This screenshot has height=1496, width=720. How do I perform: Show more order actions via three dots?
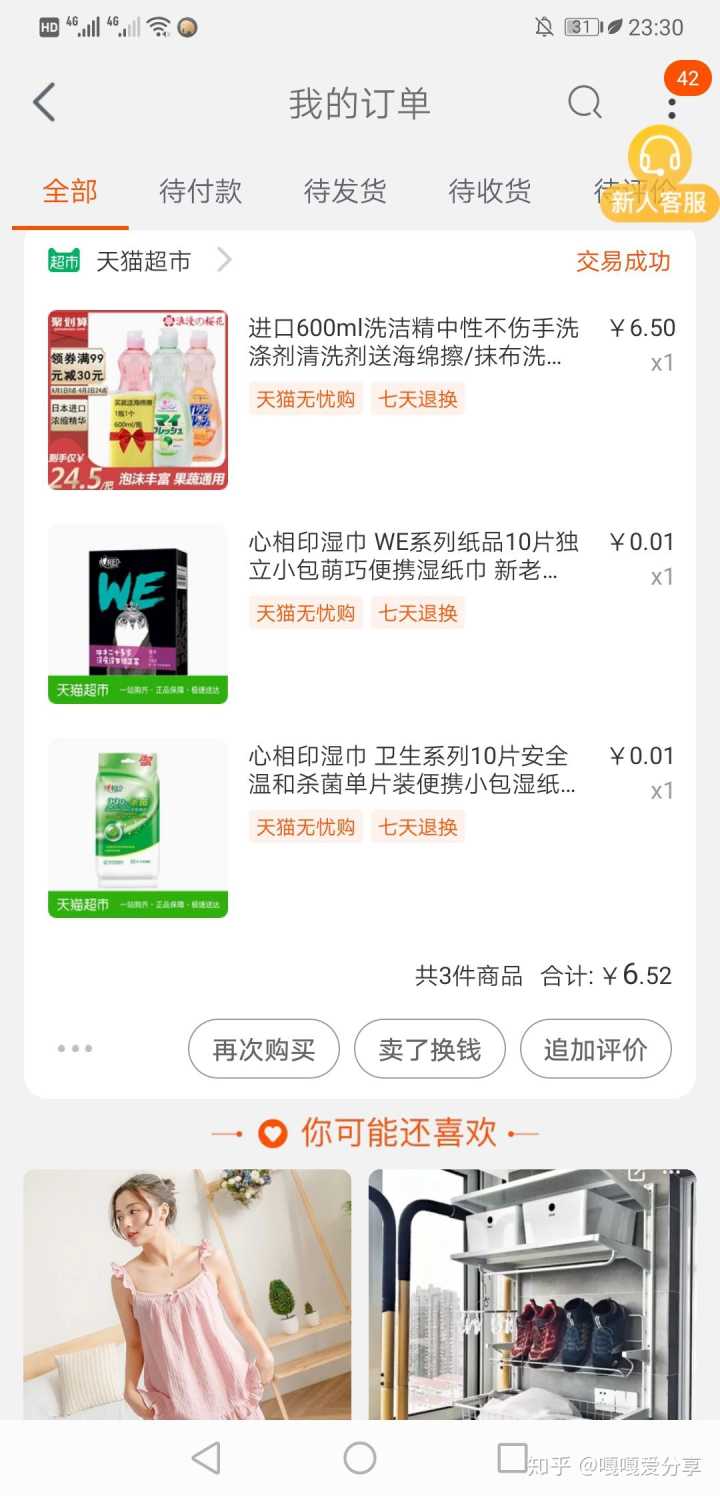pyautogui.click(x=75, y=1049)
